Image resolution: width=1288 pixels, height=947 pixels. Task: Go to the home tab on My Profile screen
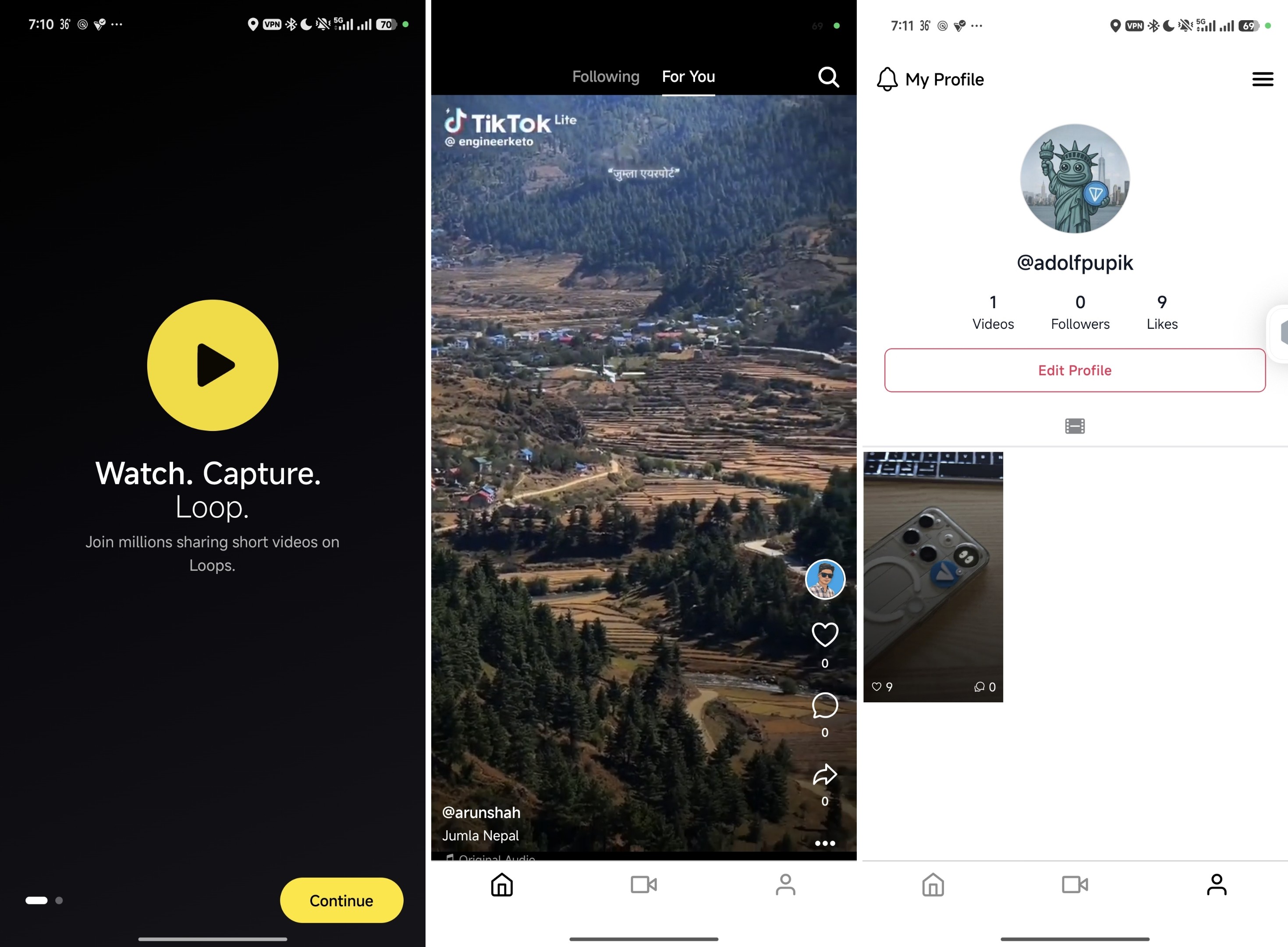933,884
